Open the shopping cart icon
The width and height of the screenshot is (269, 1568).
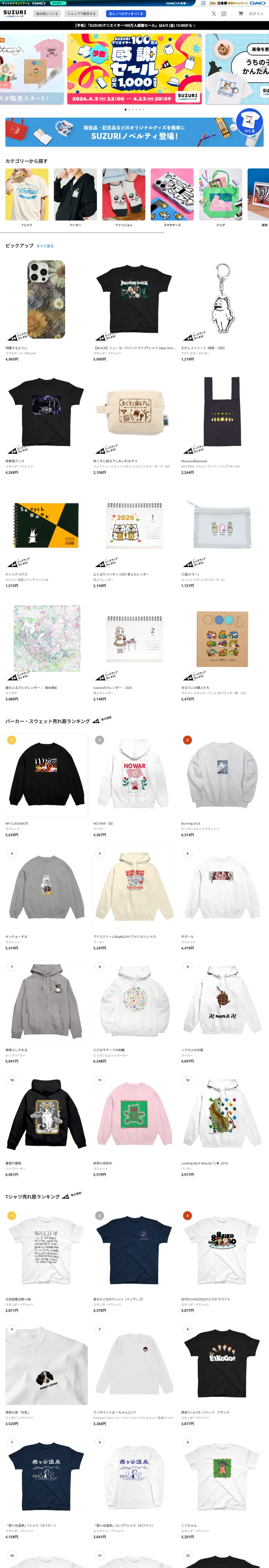[x=240, y=13]
